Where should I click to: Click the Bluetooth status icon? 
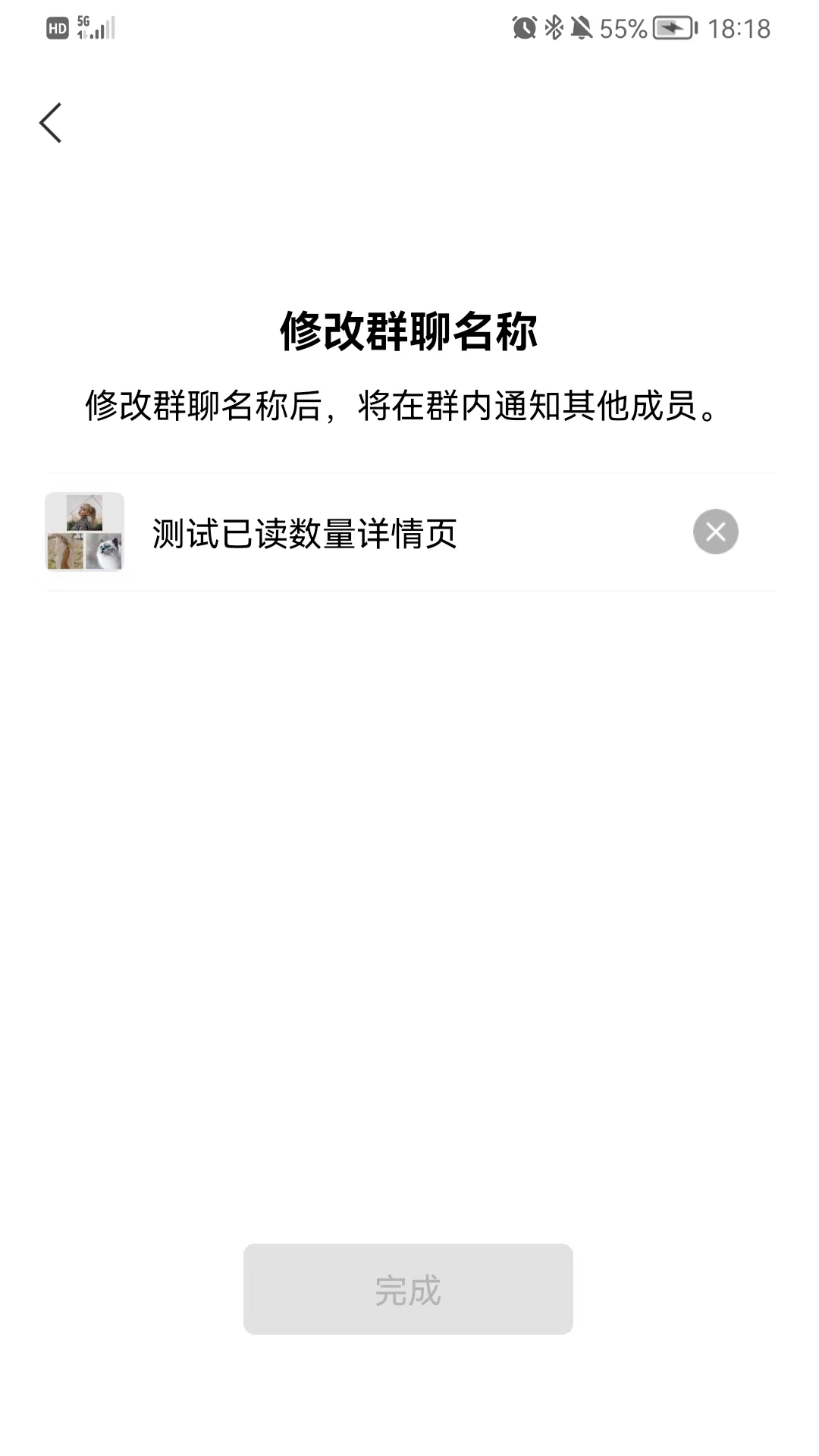[554, 26]
